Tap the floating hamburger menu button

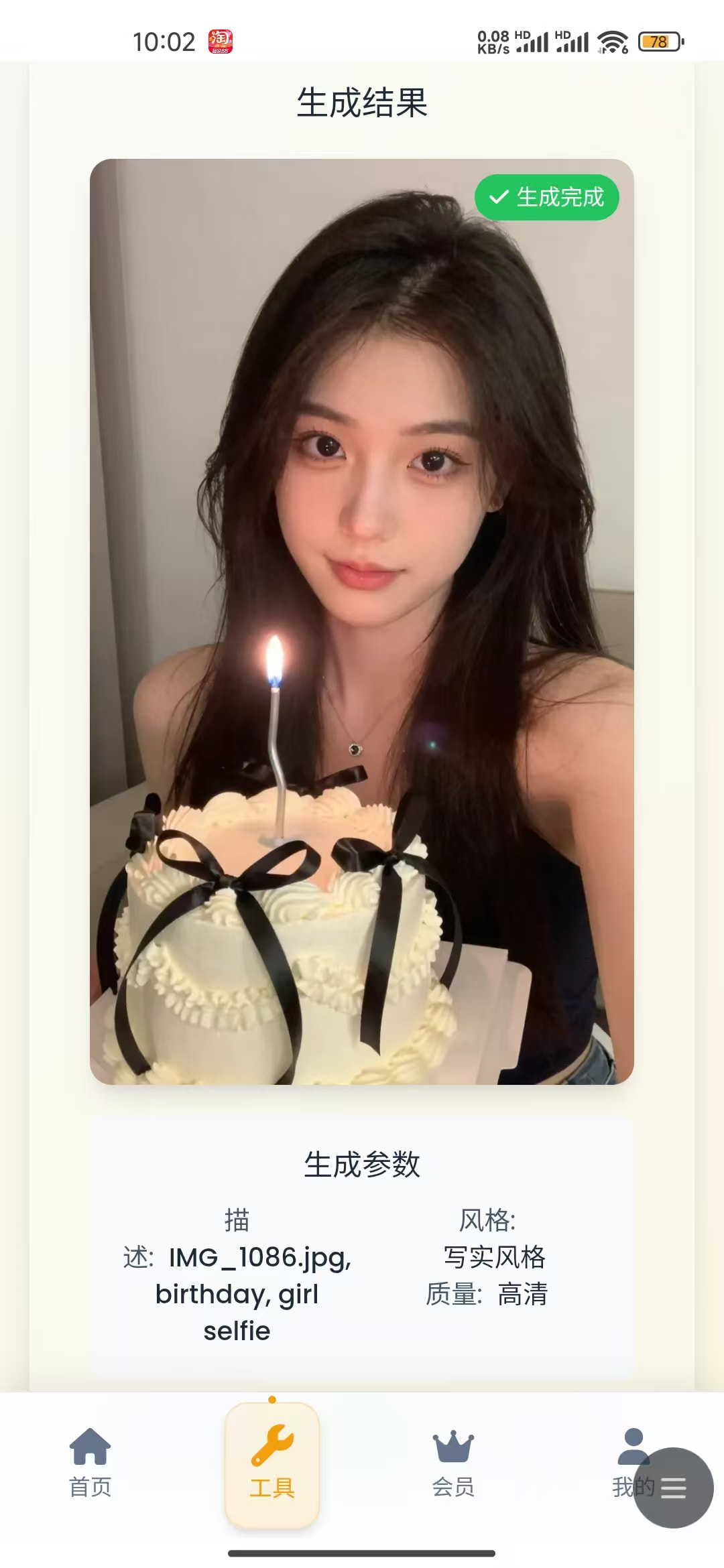pyautogui.click(x=673, y=1488)
